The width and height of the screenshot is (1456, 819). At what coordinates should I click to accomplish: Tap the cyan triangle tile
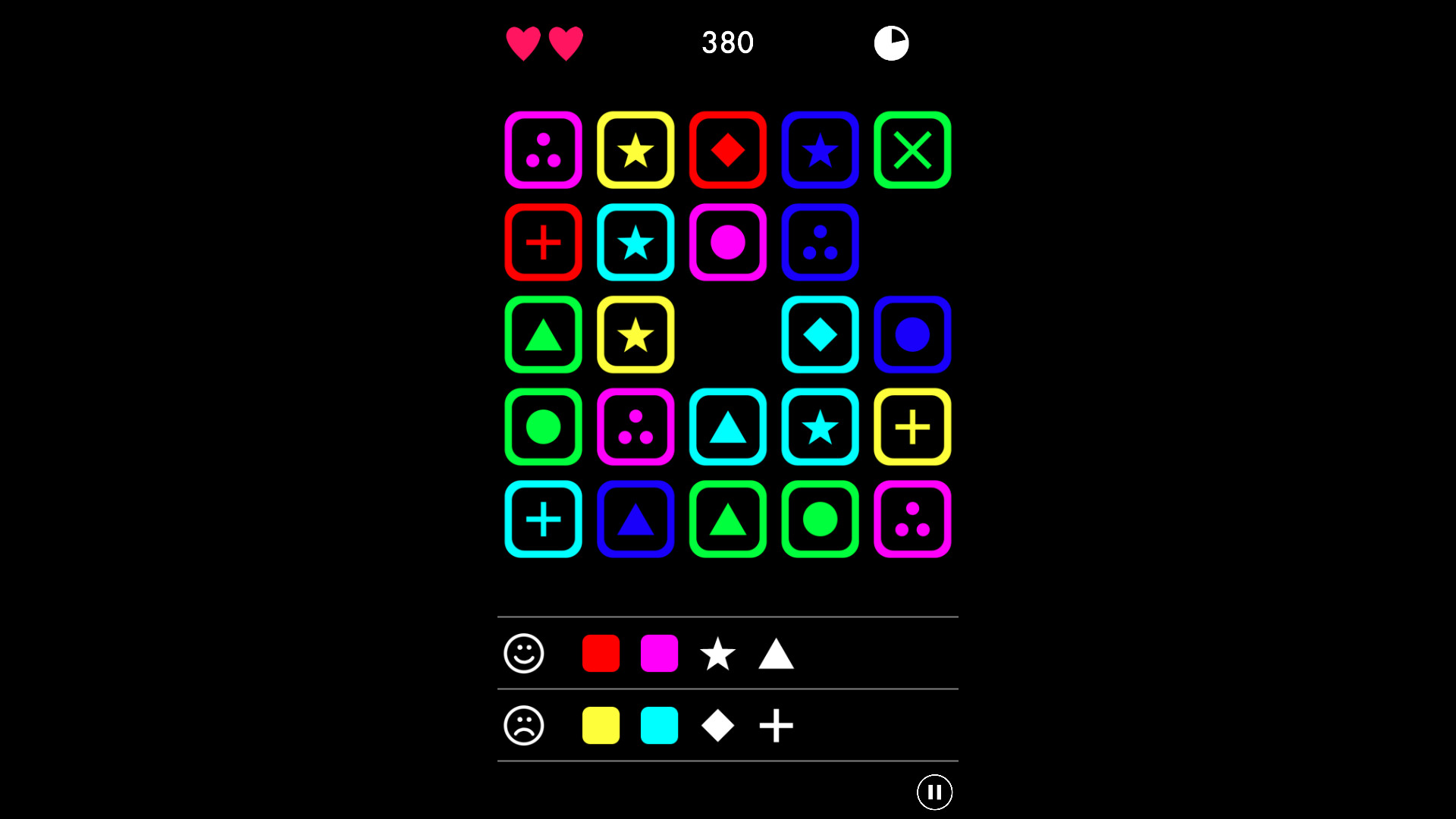coord(728,427)
